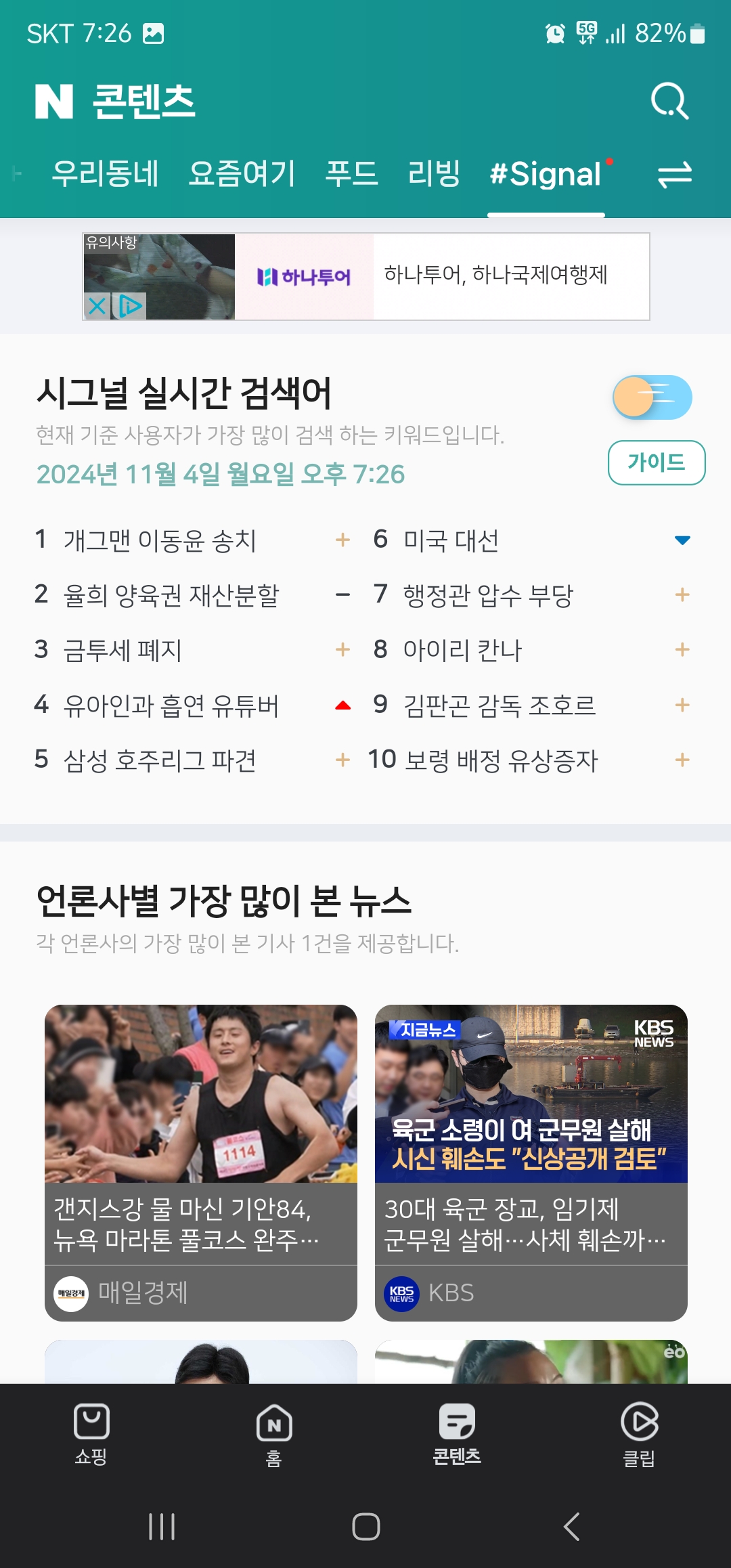Go to the 쇼핑 tab
Image resolution: width=731 pixels, height=1568 pixels.
pos(91,1434)
